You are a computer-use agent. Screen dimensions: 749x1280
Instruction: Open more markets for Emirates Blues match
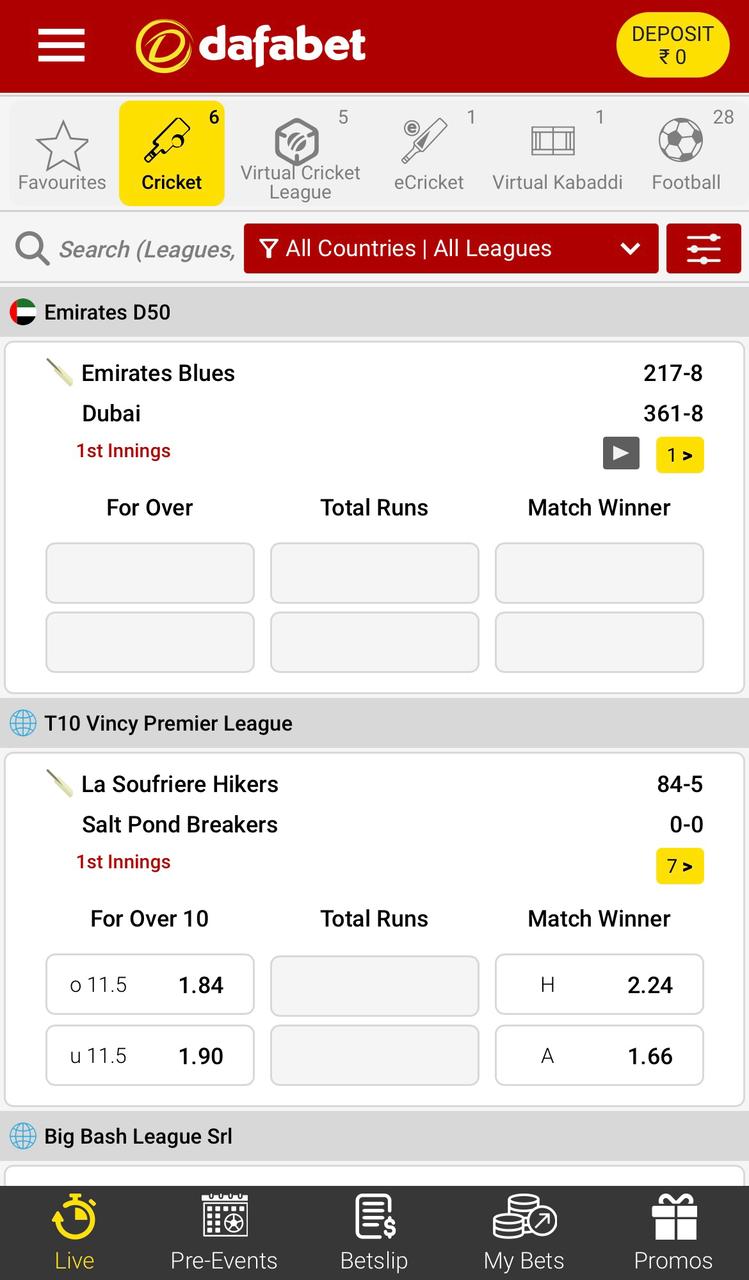[680, 455]
